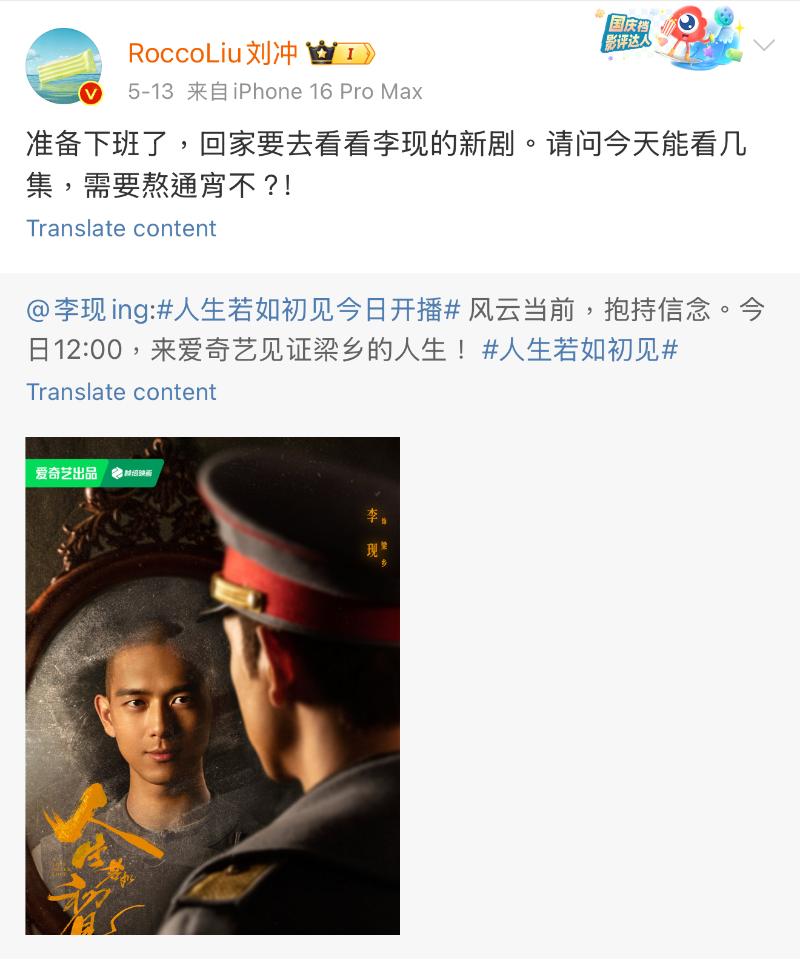800x963 pixels.
Task: Open the #人生若如初见# hashtag
Action: [x=580, y=350]
